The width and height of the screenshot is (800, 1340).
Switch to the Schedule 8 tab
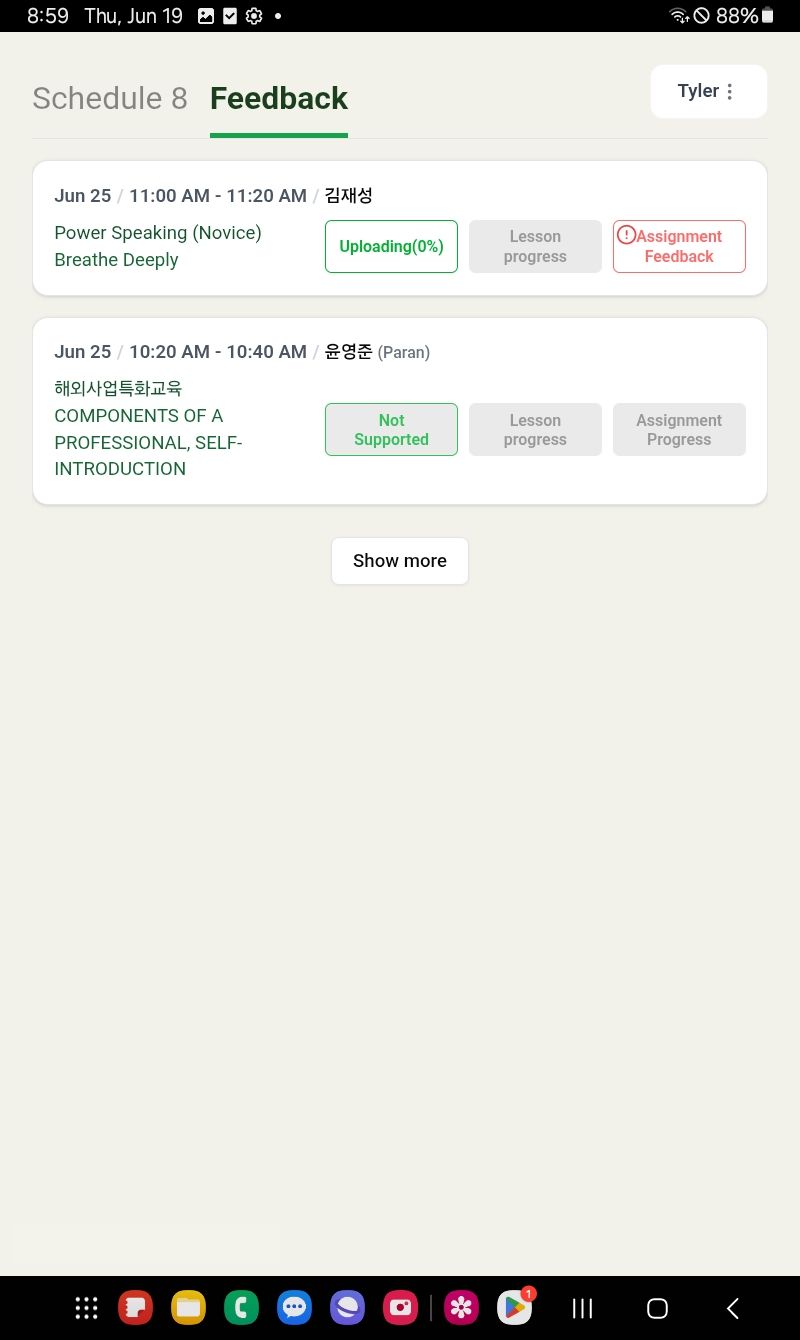coord(110,98)
